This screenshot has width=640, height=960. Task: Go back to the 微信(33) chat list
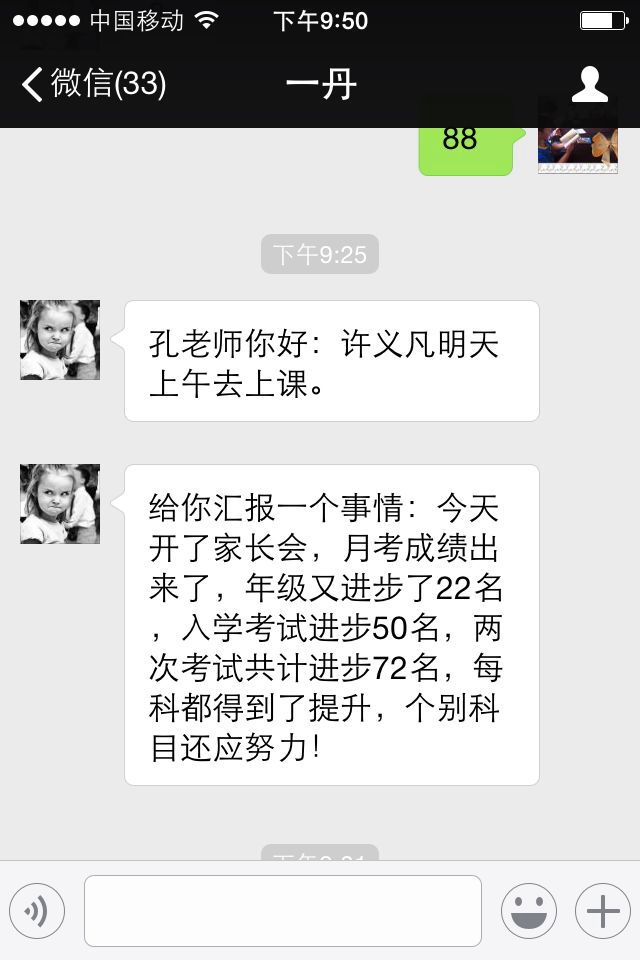pyautogui.click(x=93, y=83)
